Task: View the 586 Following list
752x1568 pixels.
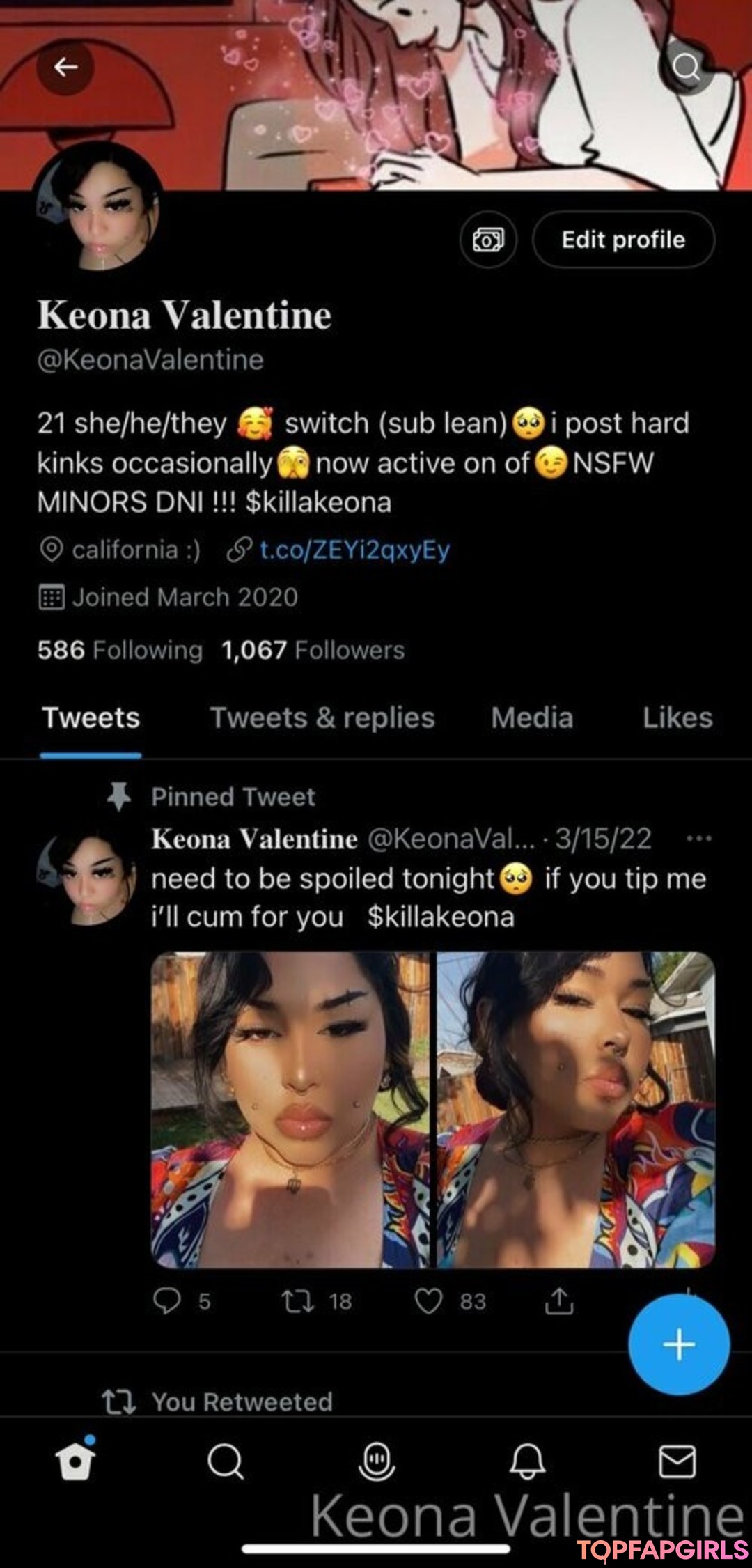Action: pos(120,651)
